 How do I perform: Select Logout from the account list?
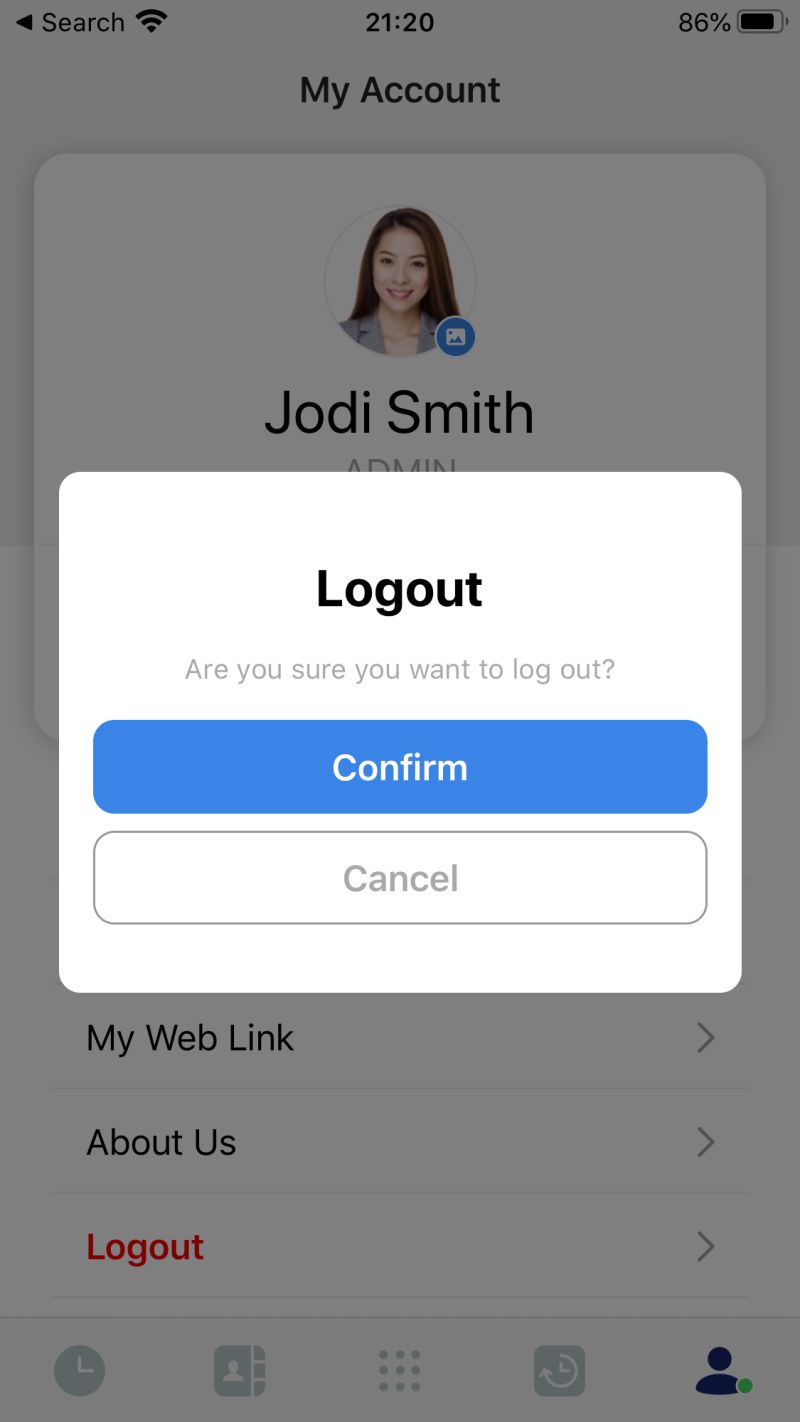tap(145, 1247)
